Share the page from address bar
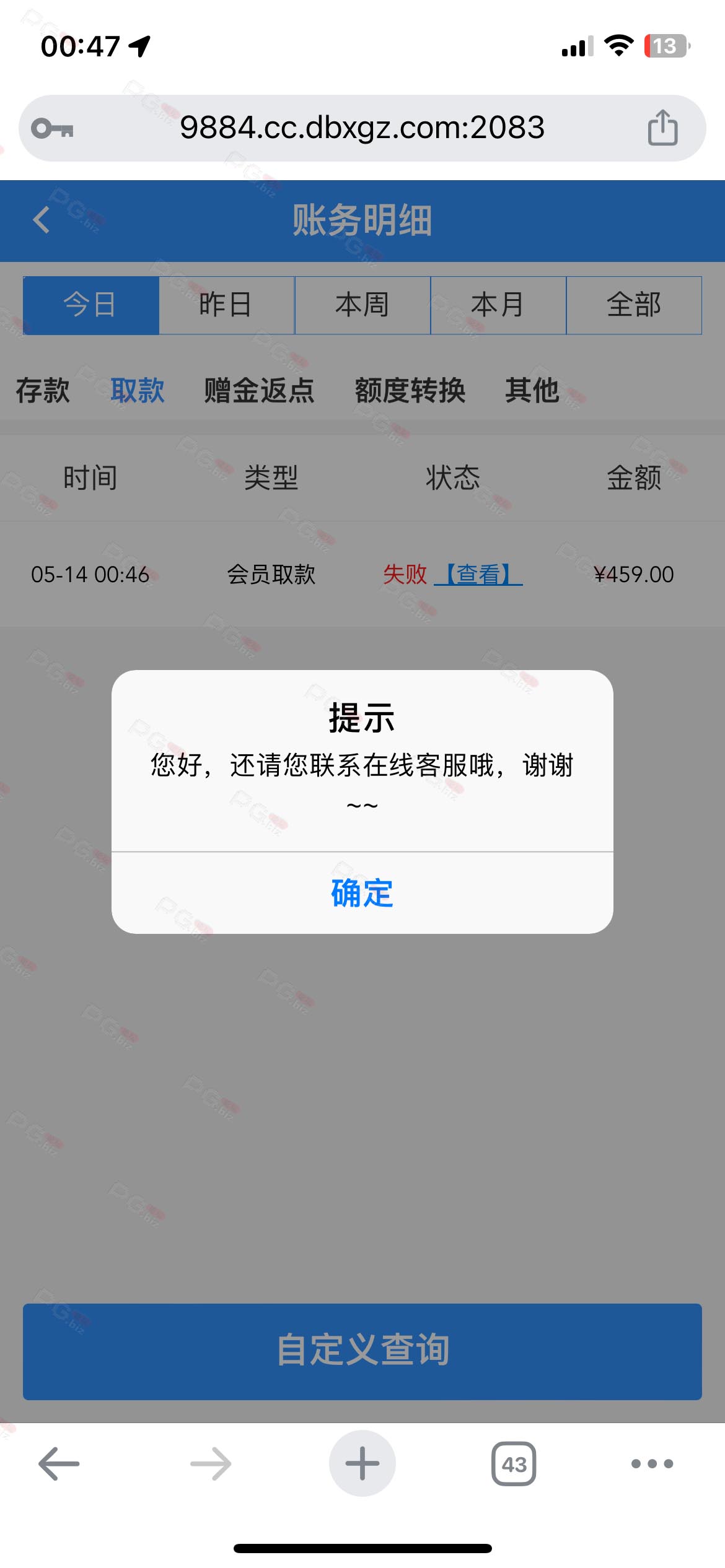The width and height of the screenshot is (725, 1568). 662,128
